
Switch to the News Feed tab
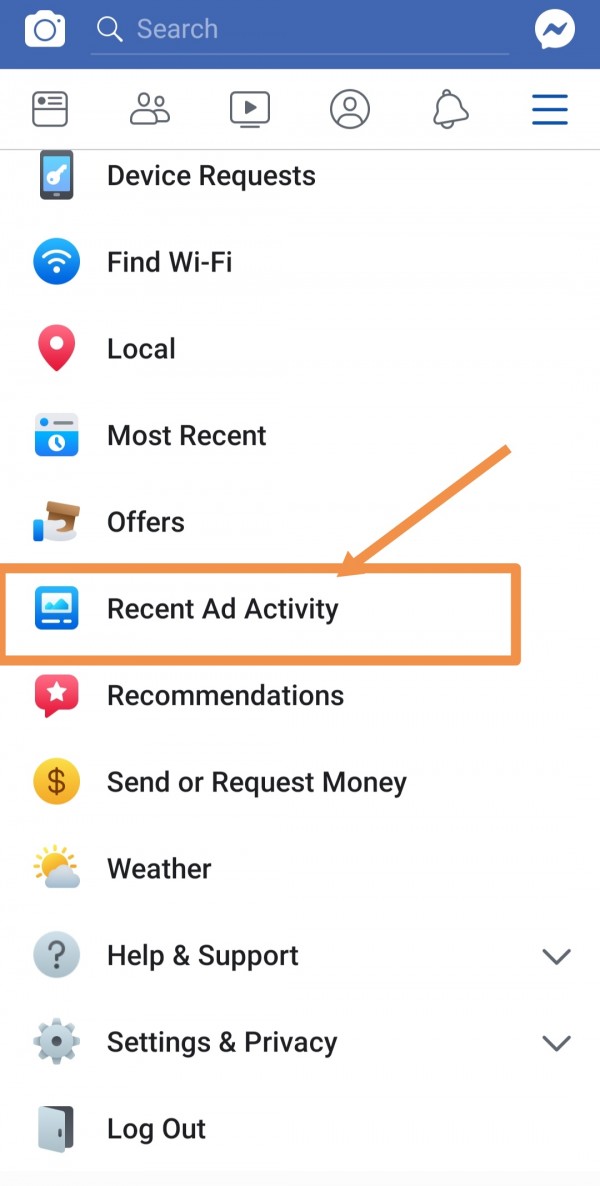(x=50, y=109)
